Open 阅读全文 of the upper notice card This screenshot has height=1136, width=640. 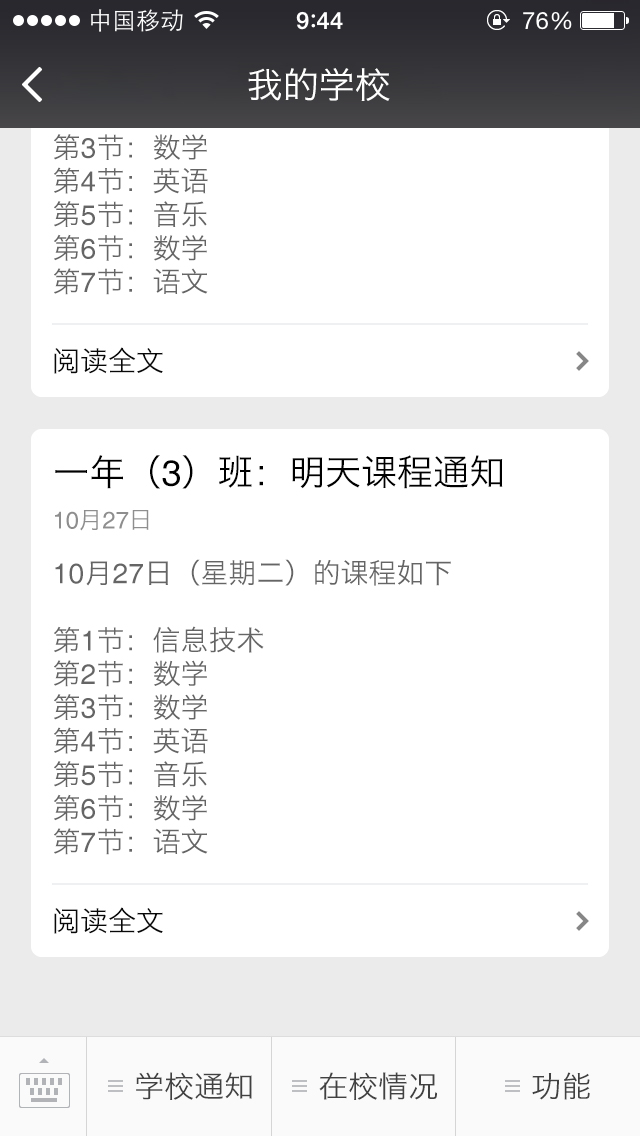(320, 361)
